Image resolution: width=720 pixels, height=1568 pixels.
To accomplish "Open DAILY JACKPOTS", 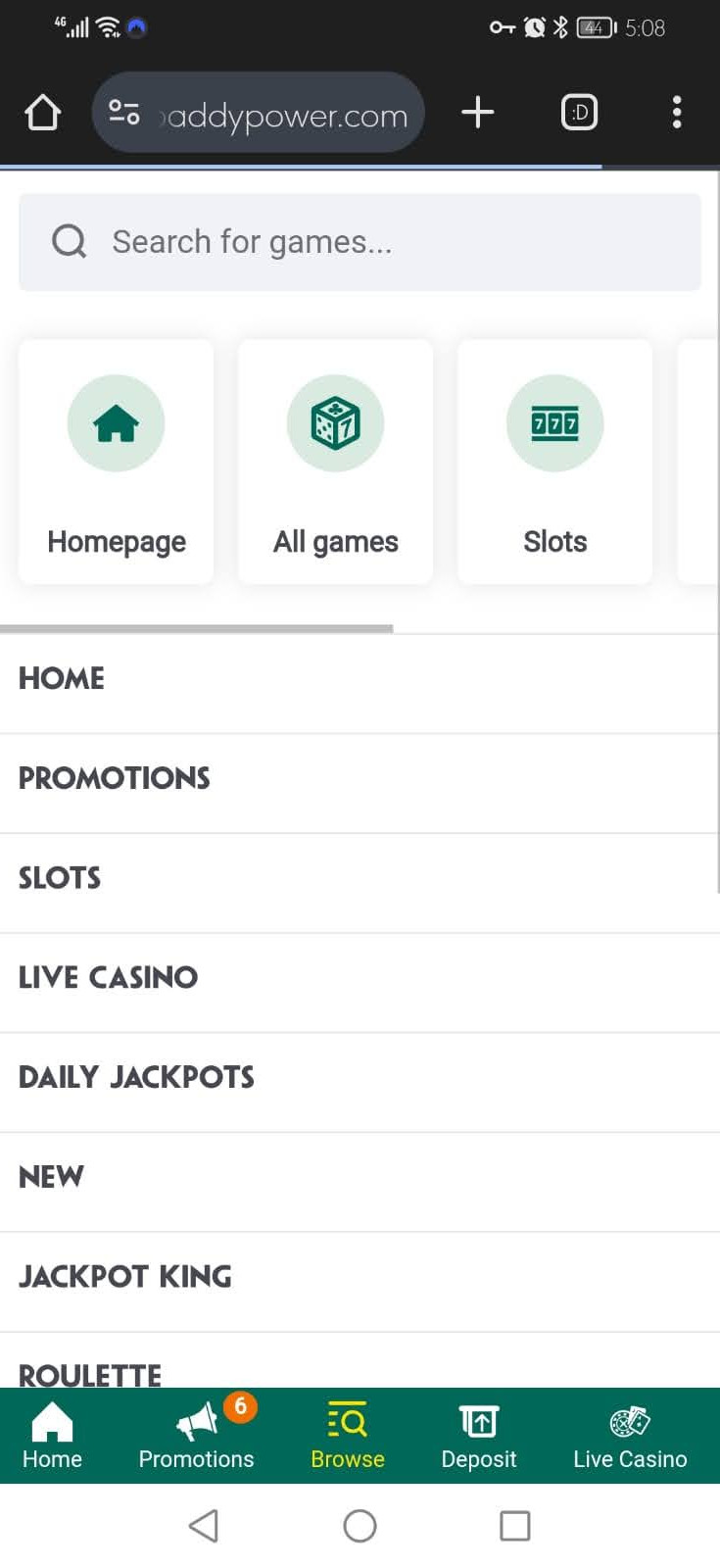I will coord(360,1078).
